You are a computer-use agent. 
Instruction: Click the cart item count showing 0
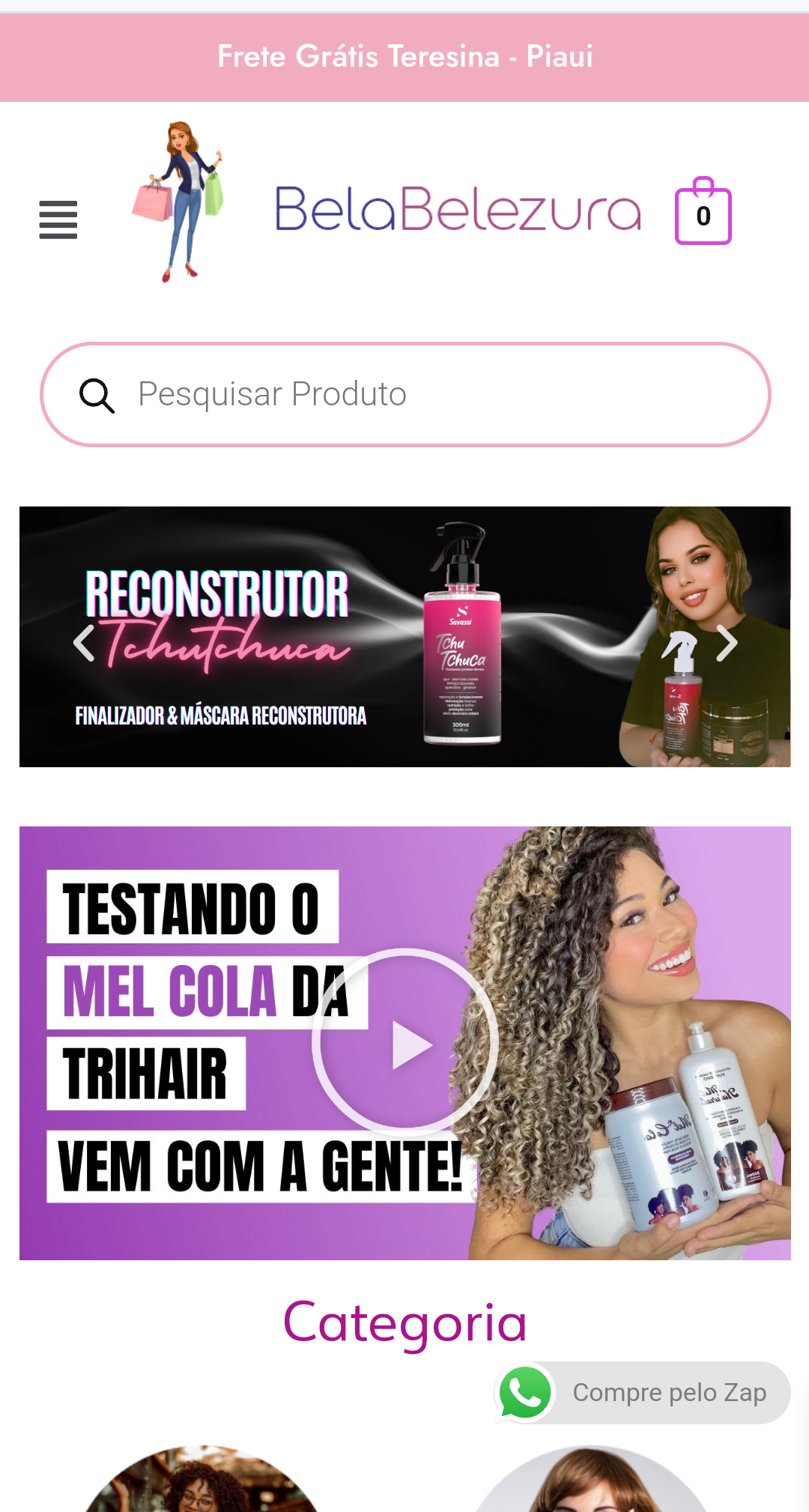[703, 217]
